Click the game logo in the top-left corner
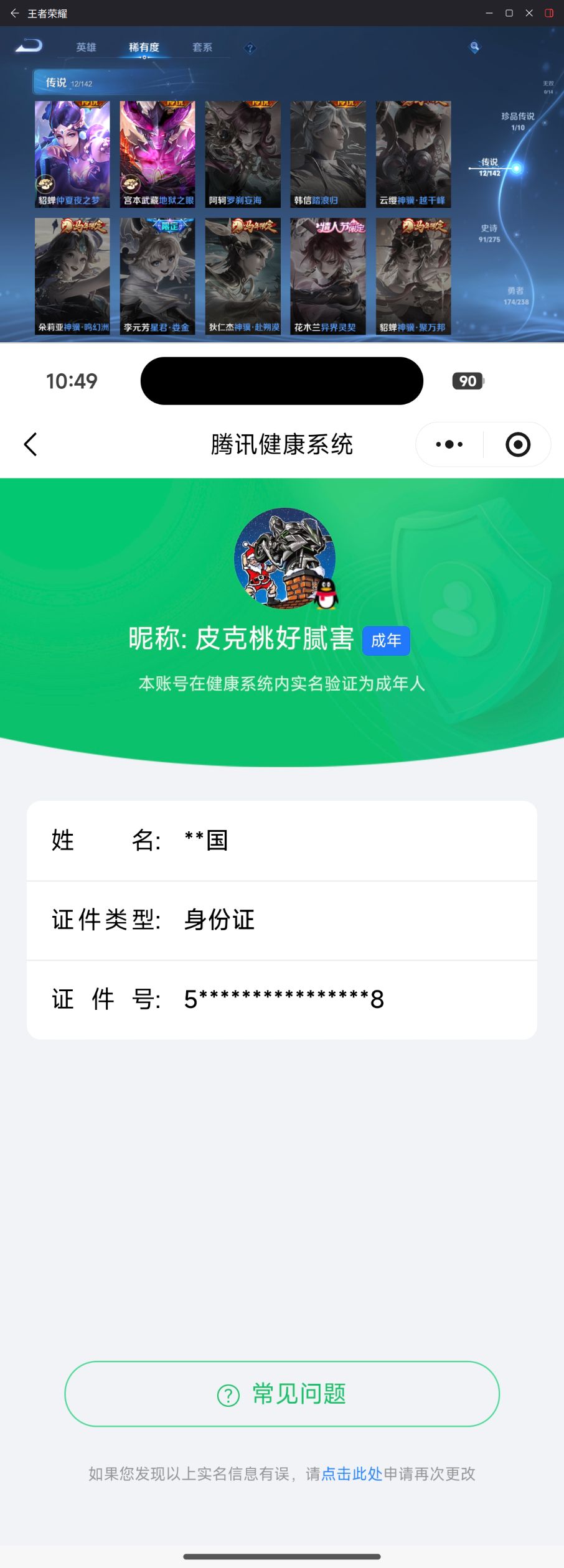Screen dimensions: 564x1568 pyautogui.click(x=29, y=45)
